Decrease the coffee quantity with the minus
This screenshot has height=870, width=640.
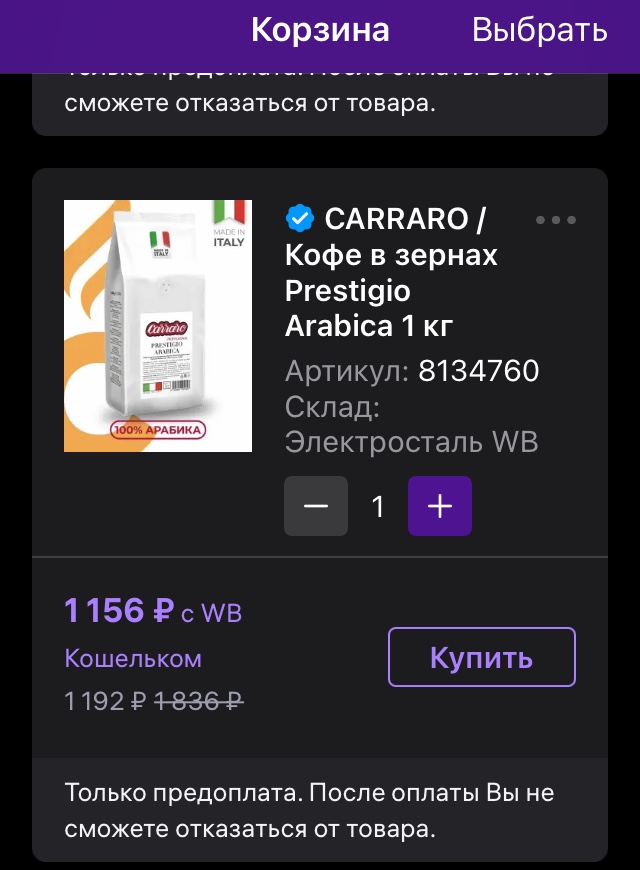pyautogui.click(x=316, y=507)
